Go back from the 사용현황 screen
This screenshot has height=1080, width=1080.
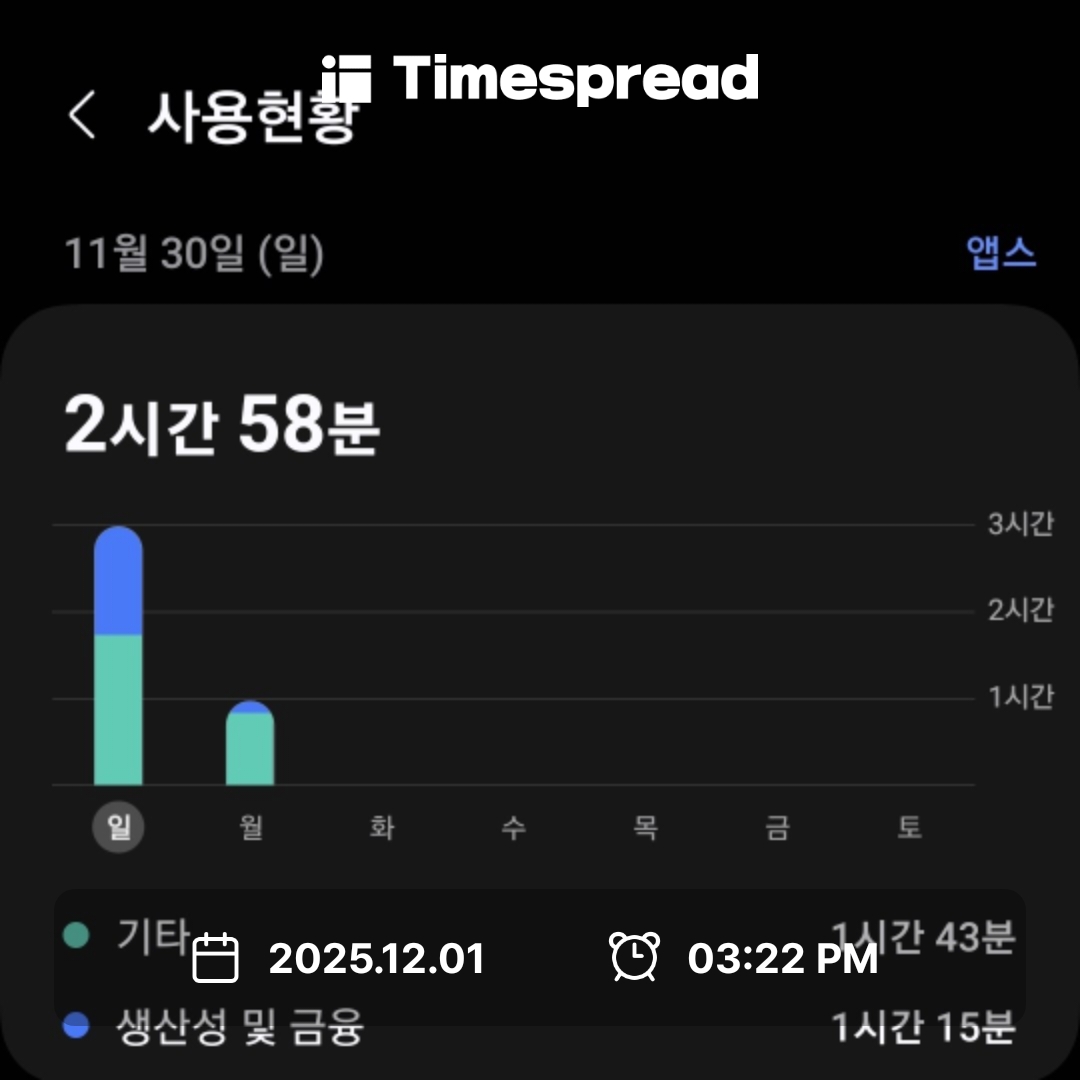coord(82,116)
